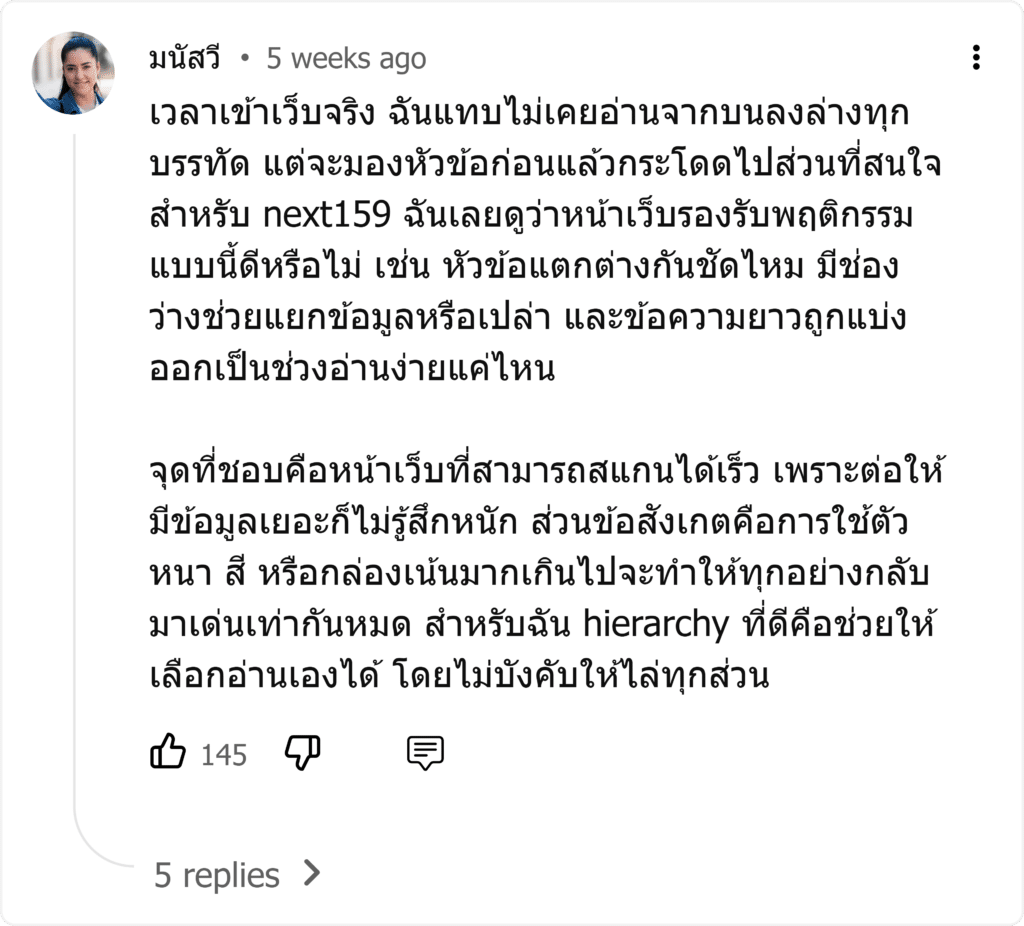The image size is (1024, 926).
Task: Like มนัสวี's comment
Action: [168, 752]
